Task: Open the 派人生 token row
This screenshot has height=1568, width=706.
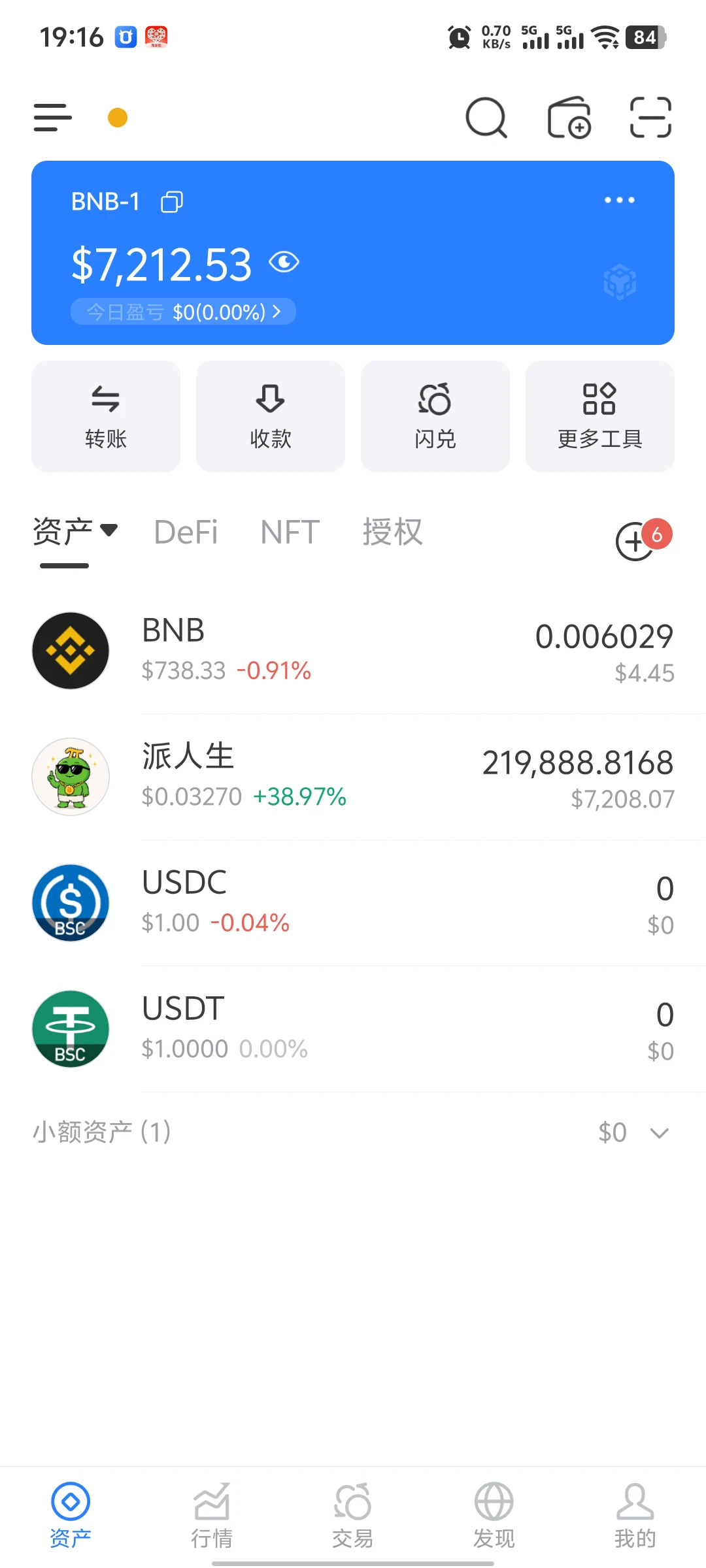Action: click(x=353, y=777)
